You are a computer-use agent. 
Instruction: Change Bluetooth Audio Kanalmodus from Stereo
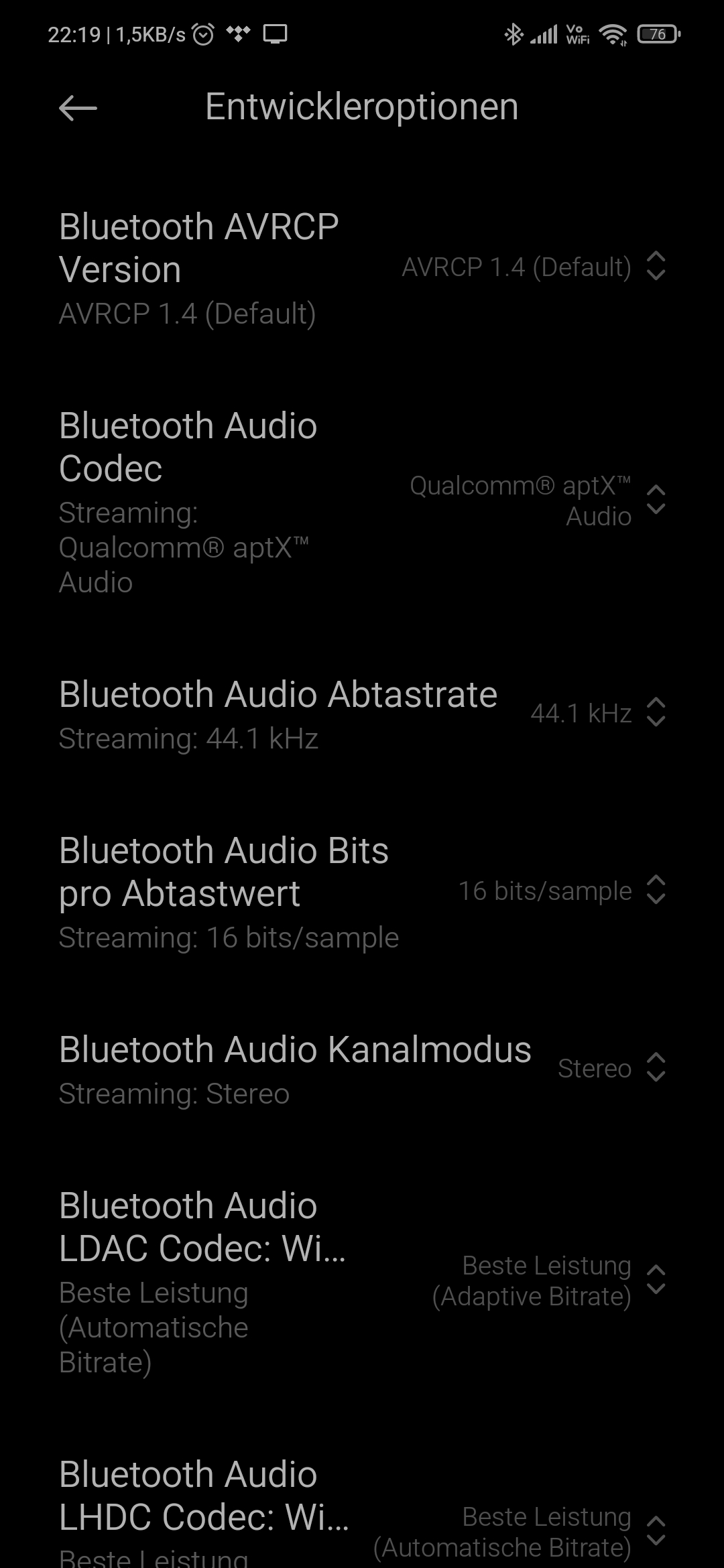point(362,1069)
